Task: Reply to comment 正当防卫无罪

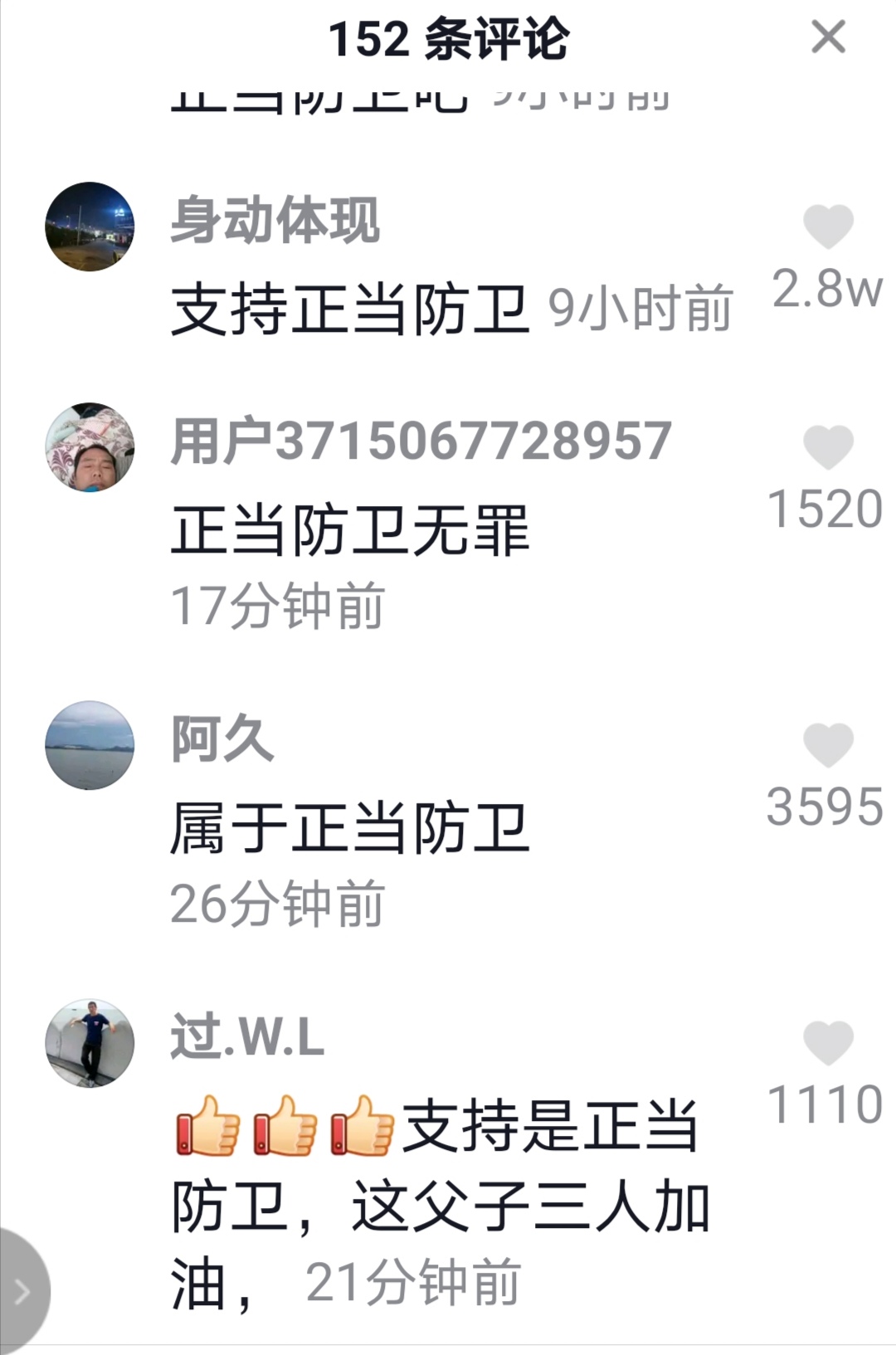Action: click(349, 531)
